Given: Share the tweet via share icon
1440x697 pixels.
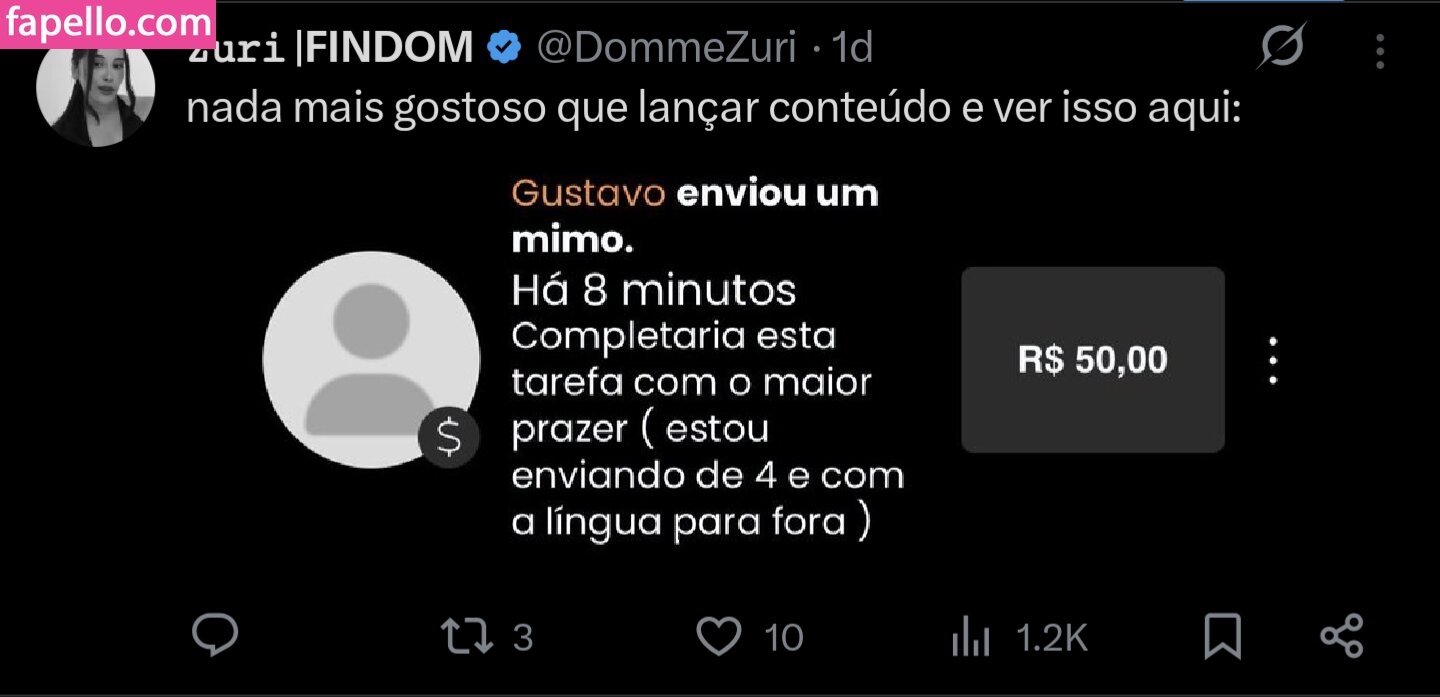Looking at the screenshot, I should [x=1341, y=637].
